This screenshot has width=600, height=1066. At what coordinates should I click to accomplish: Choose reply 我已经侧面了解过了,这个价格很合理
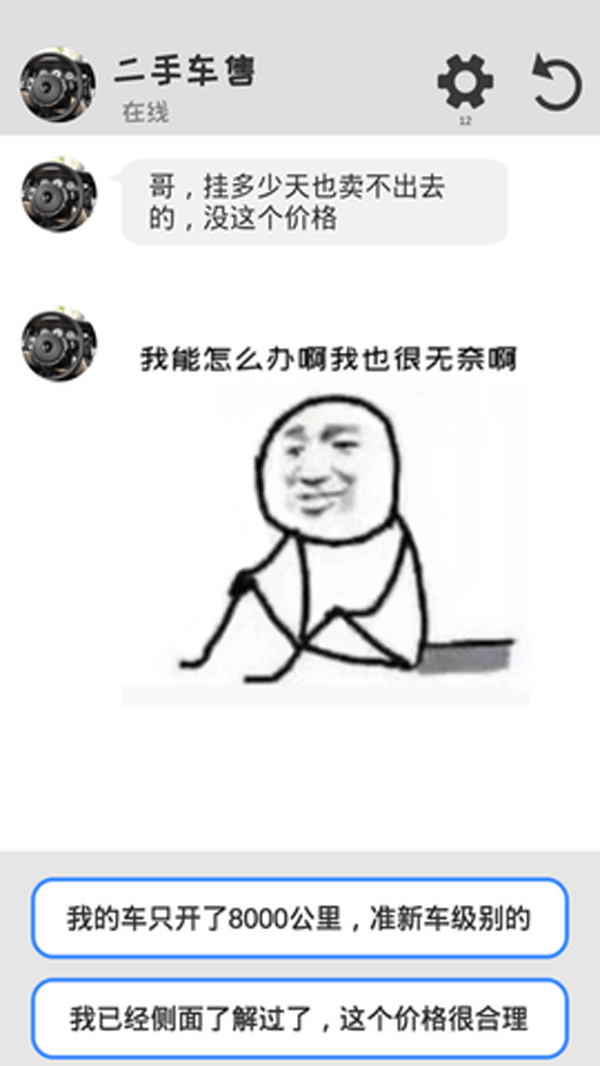(299, 1018)
